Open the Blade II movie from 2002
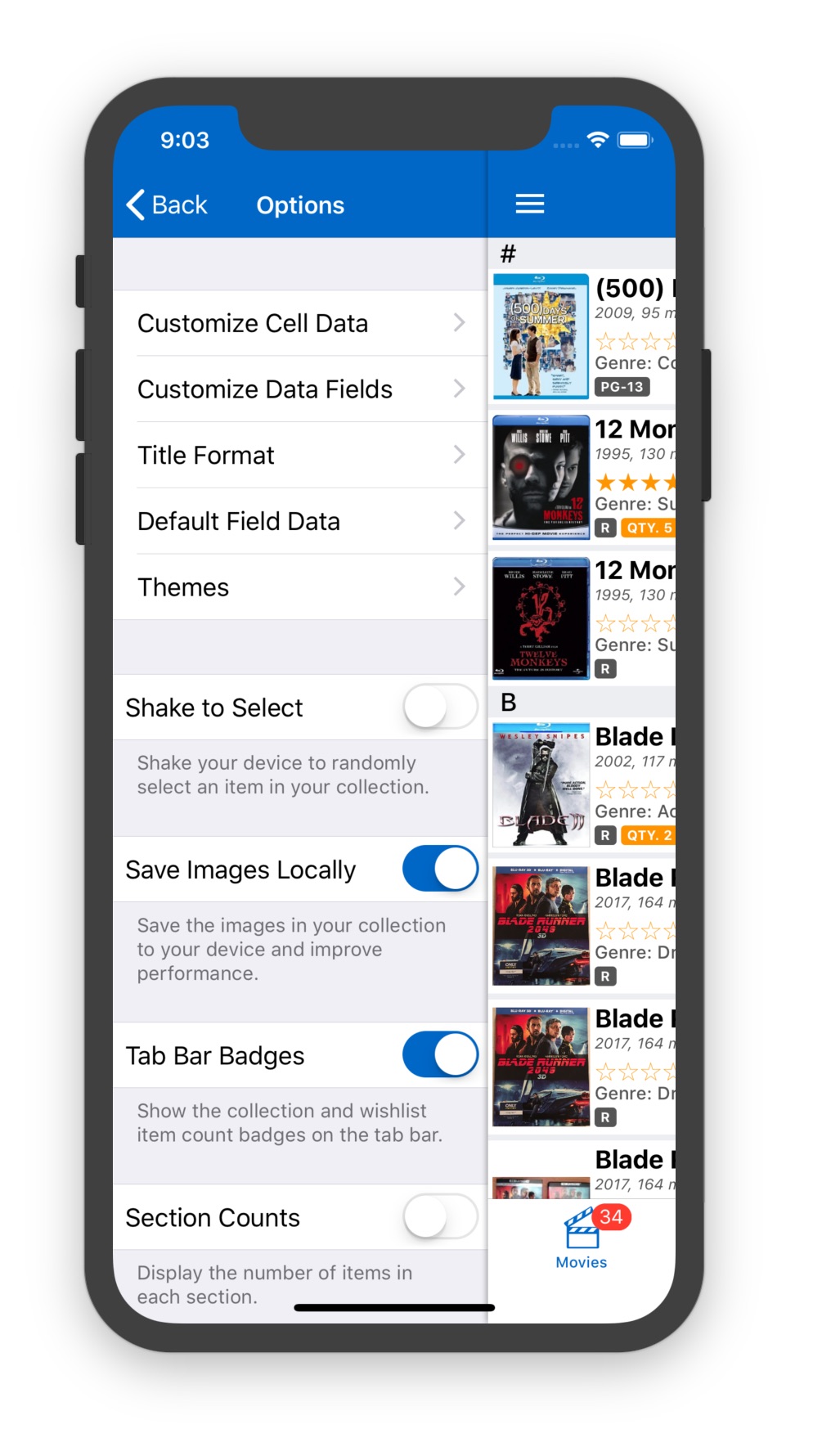813x1456 pixels. (x=582, y=785)
